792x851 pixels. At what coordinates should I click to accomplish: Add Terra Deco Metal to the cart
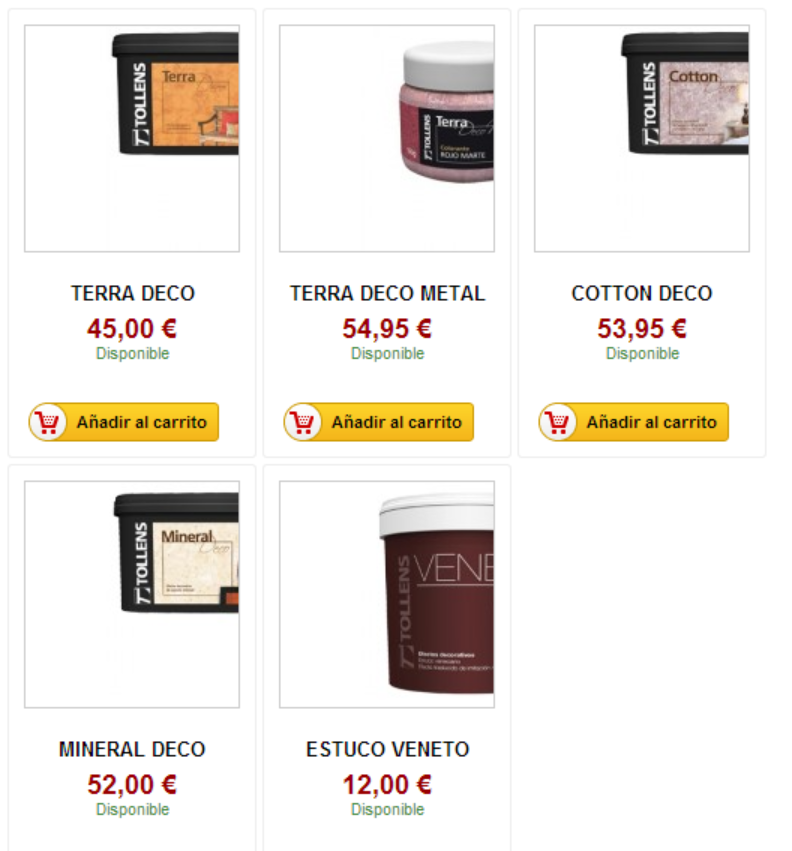(x=379, y=422)
